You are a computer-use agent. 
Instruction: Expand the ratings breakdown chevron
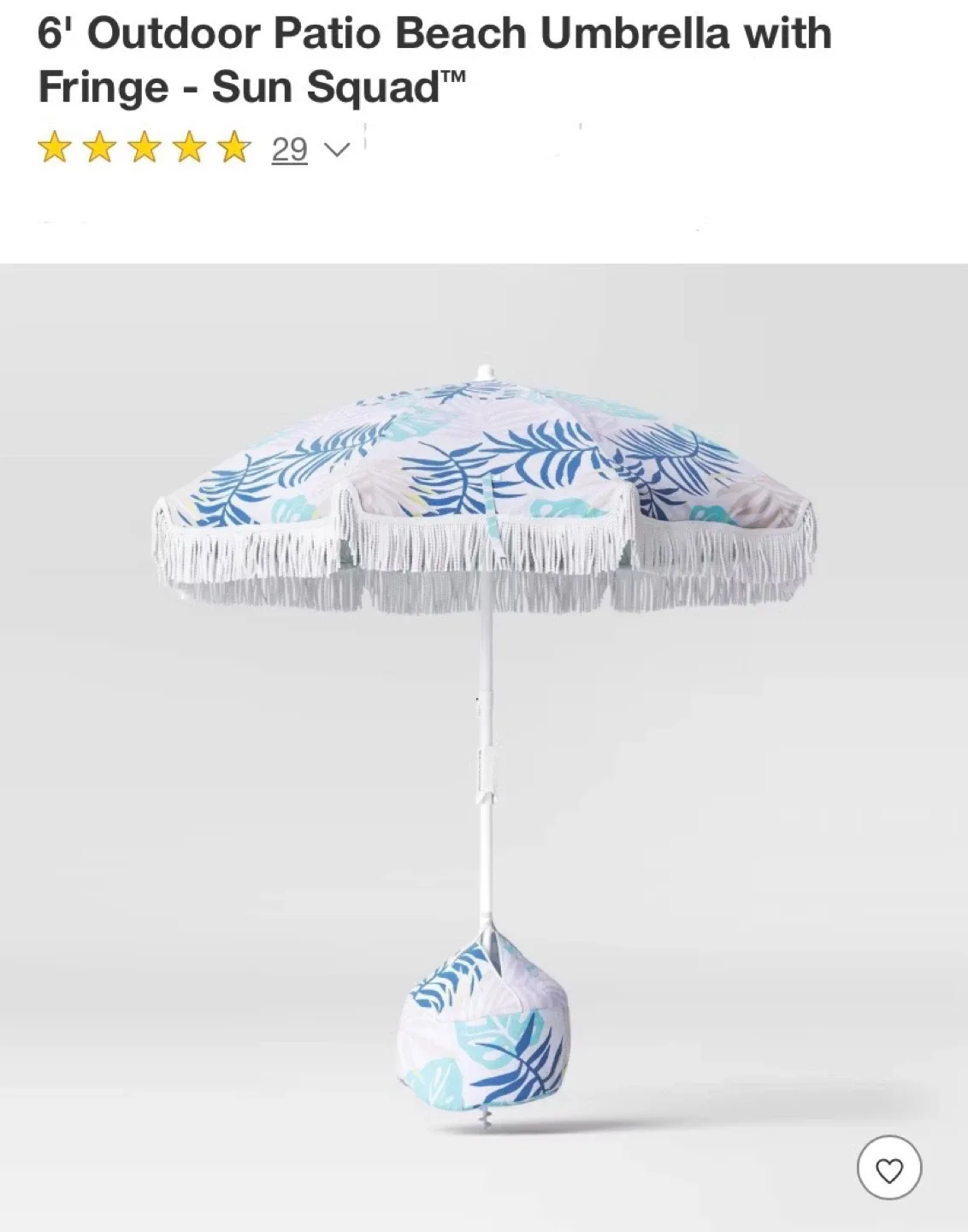coord(339,151)
